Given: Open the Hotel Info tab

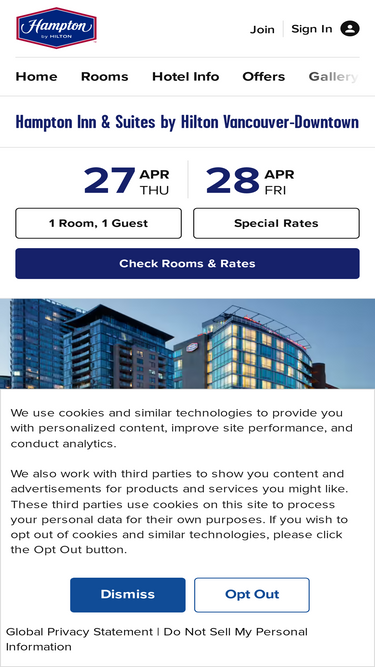Looking at the screenshot, I should (x=186, y=77).
